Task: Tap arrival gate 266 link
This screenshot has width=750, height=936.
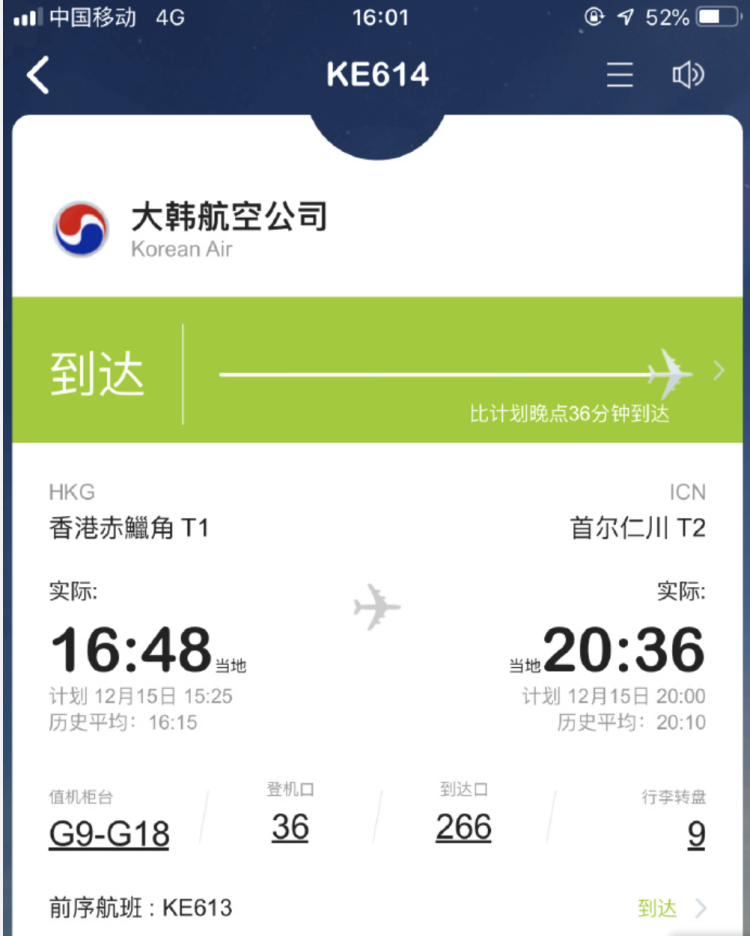Action: [463, 827]
